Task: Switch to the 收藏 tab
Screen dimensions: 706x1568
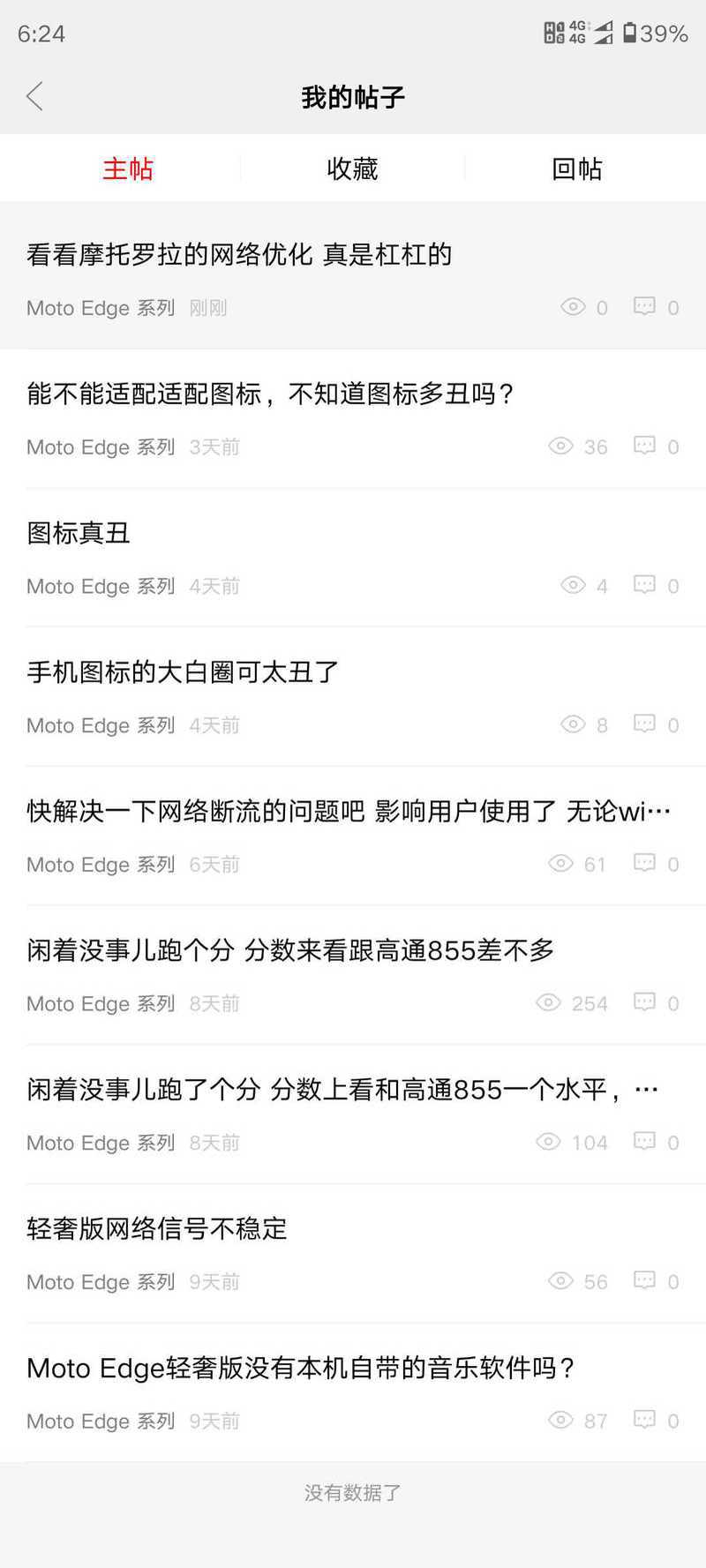Action: (352, 169)
